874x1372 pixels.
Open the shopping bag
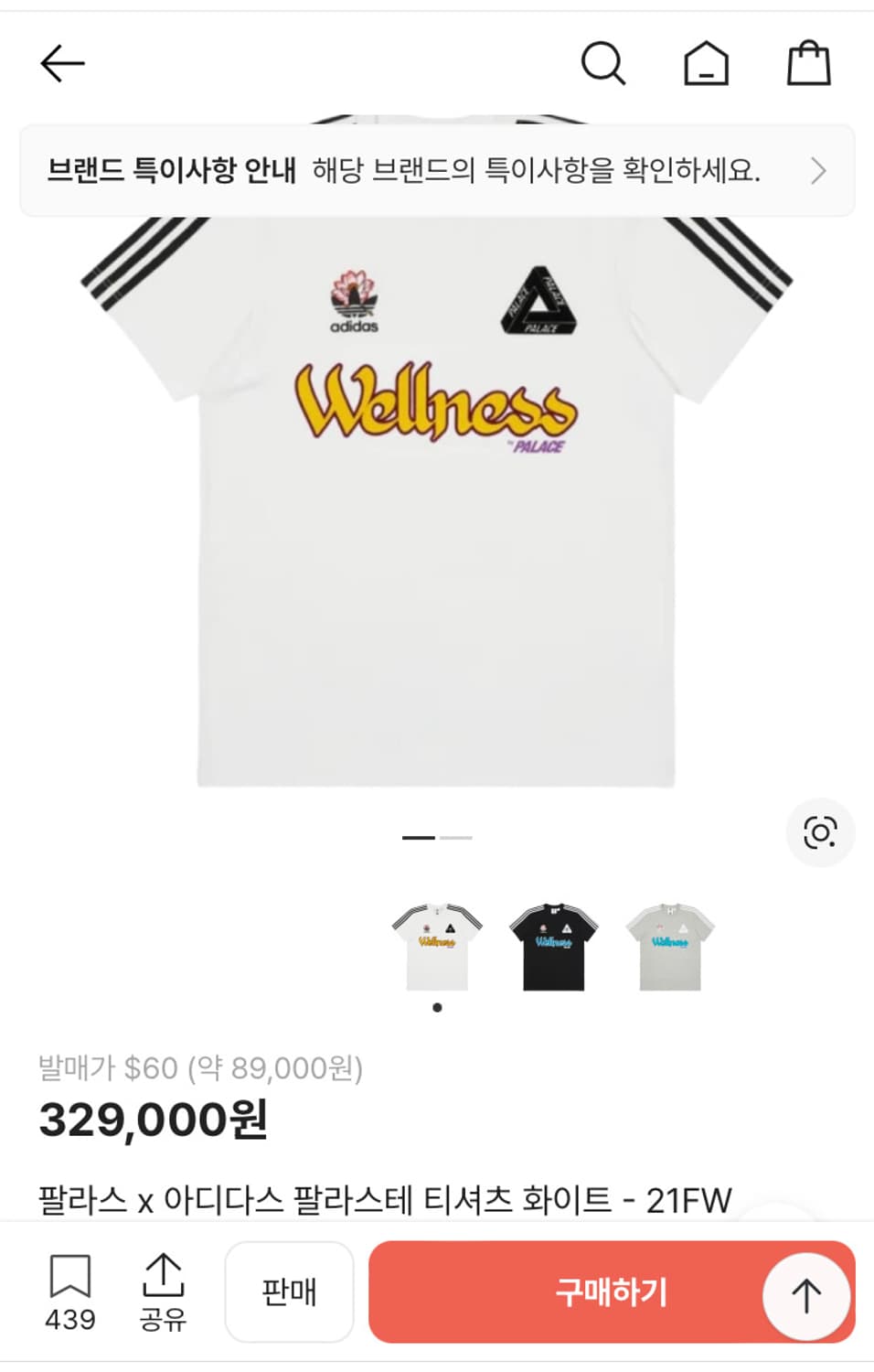pos(808,64)
